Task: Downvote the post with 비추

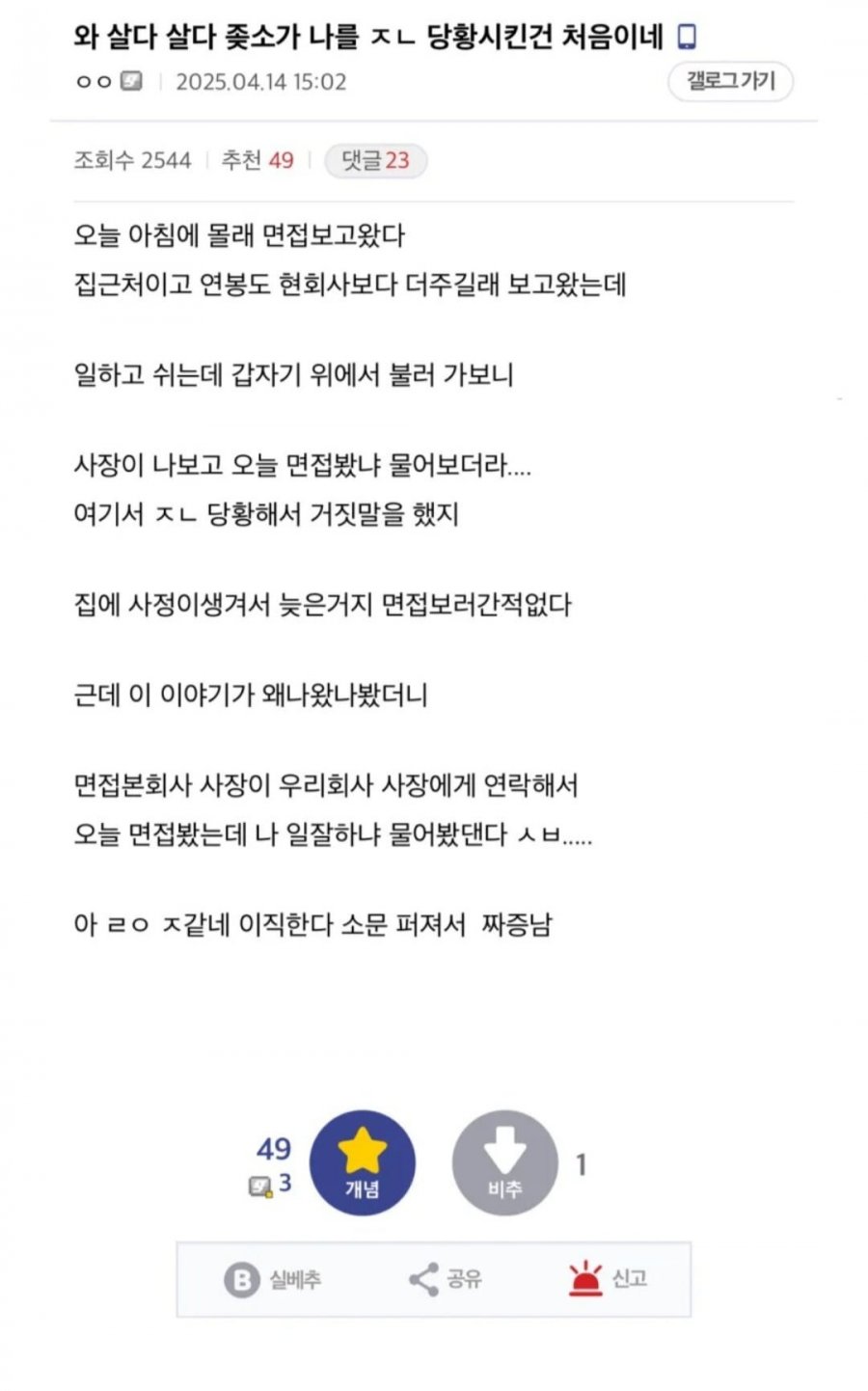Action: pos(504,1162)
